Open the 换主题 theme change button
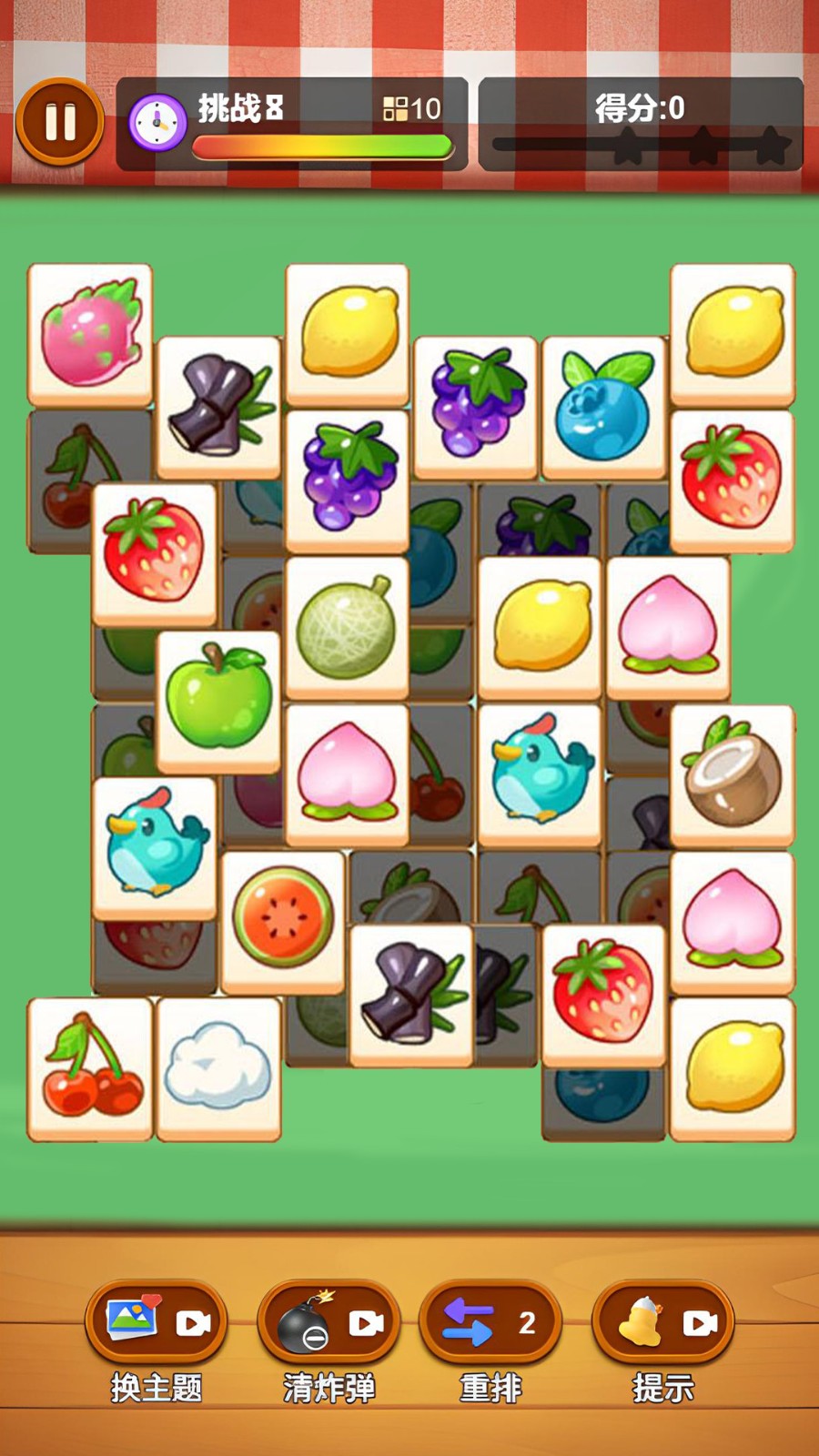 157,1322
